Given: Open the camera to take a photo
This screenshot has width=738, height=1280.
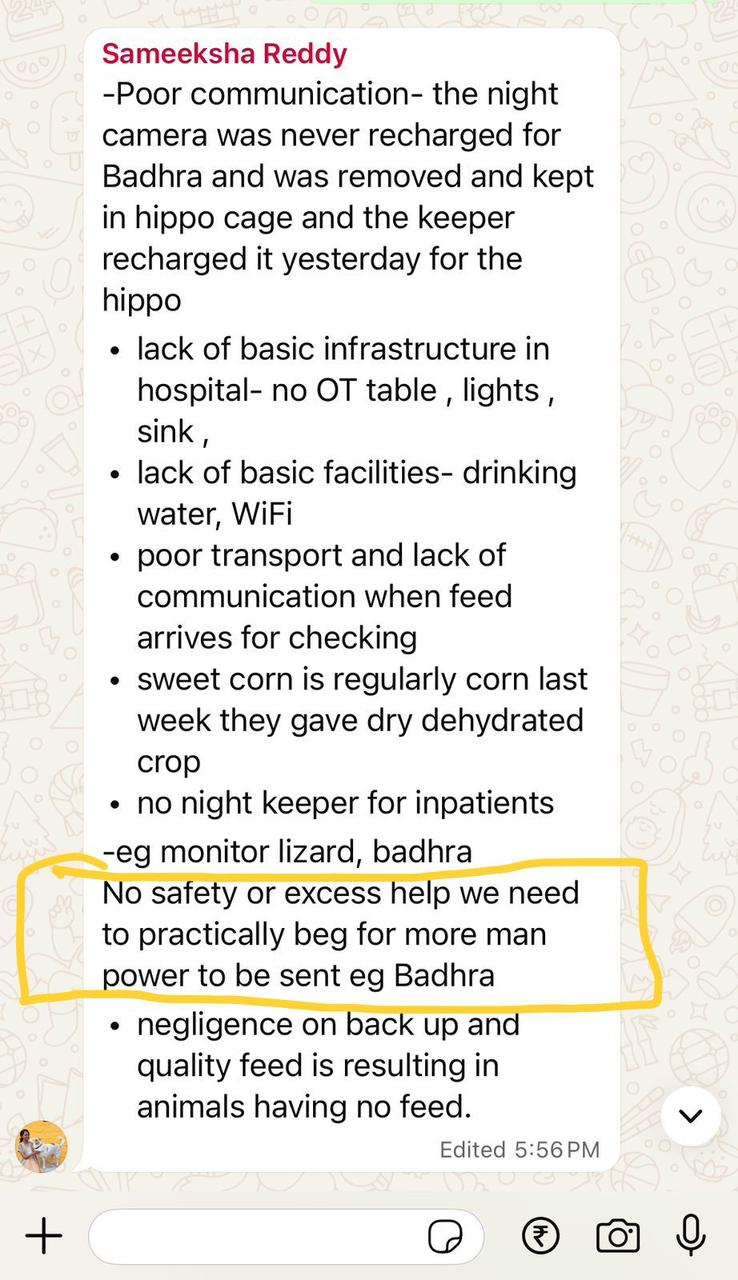Looking at the screenshot, I should coord(617,1237).
